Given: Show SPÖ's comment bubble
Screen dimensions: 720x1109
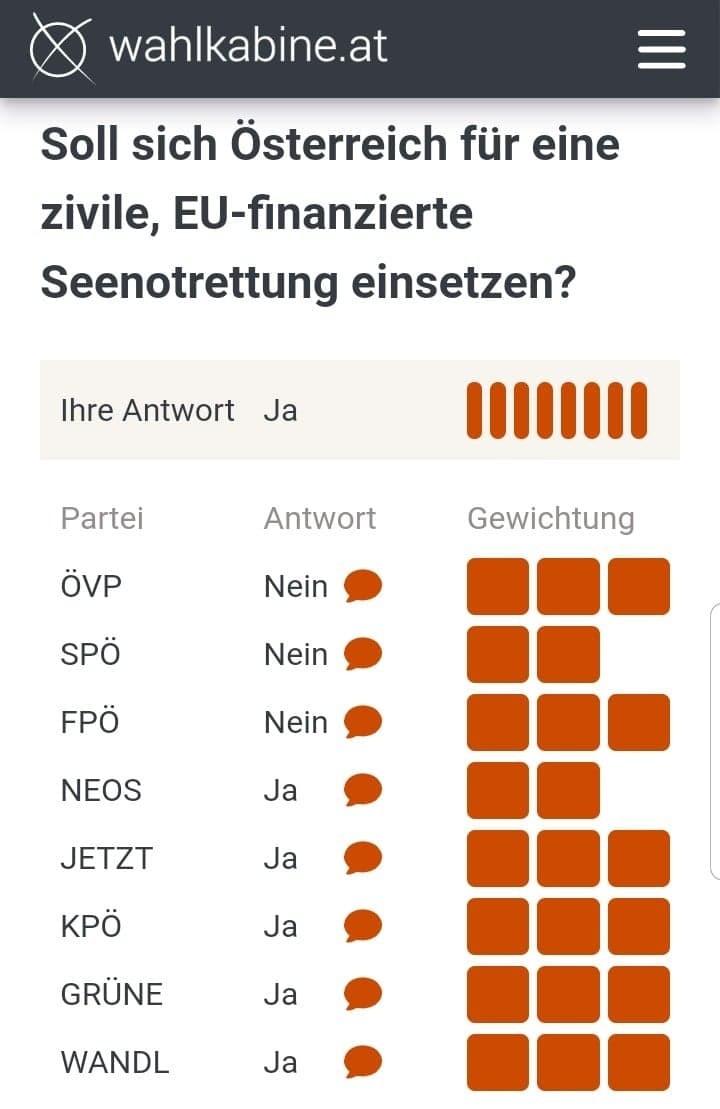Looking at the screenshot, I should pyautogui.click(x=363, y=654).
